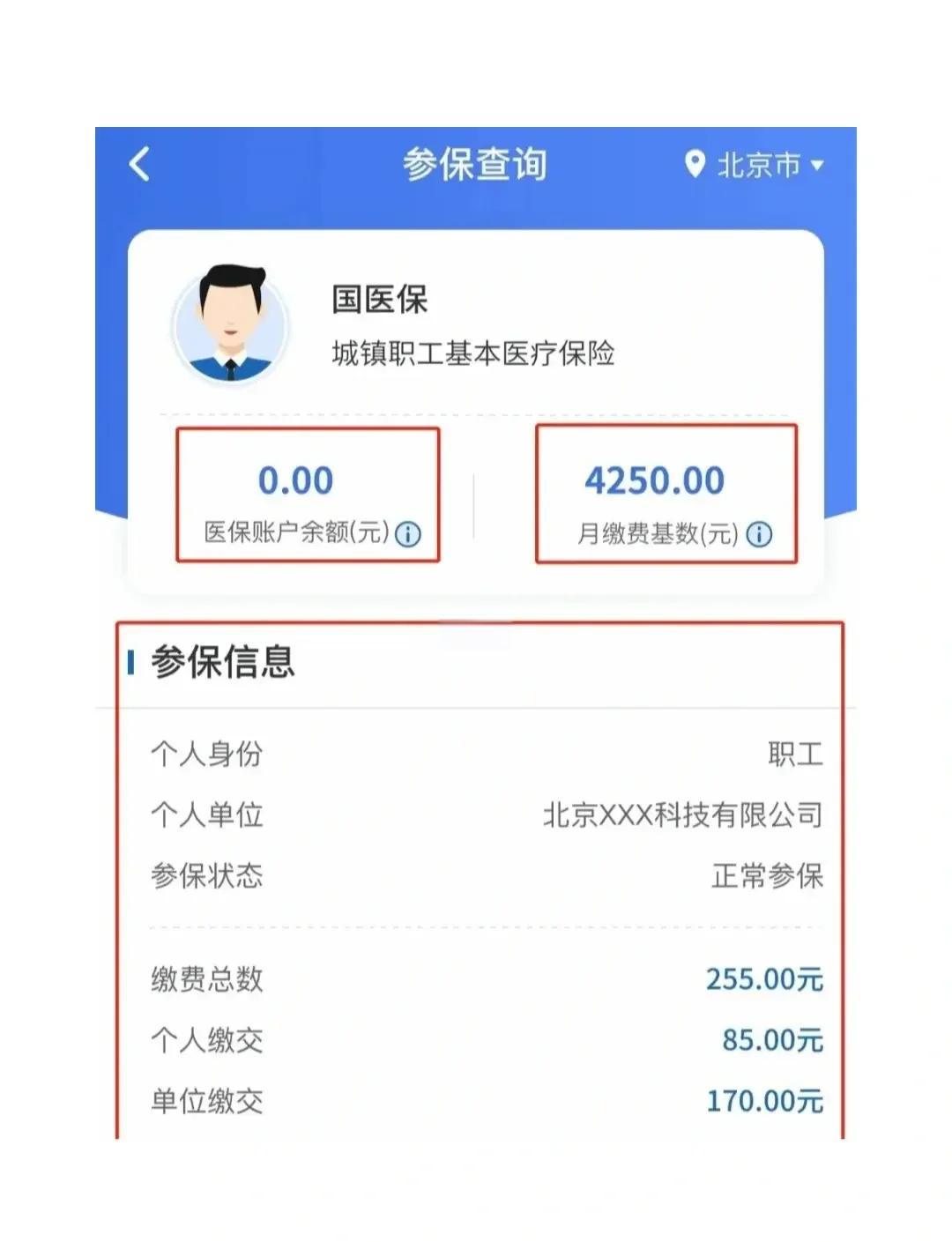This screenshot has width=952, height=1242.
Task: Tap the info icon beside 月缴费基数
Action: pos(759,534)
